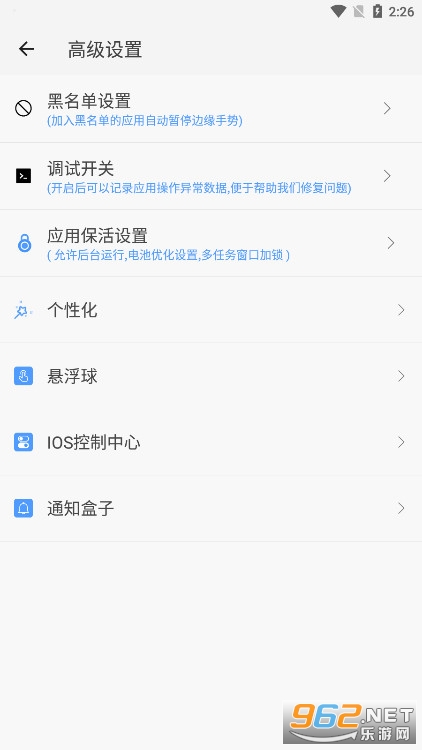Open 悬浮球 settings
Screen dimensions: 422x750
[x=211, y=376]
